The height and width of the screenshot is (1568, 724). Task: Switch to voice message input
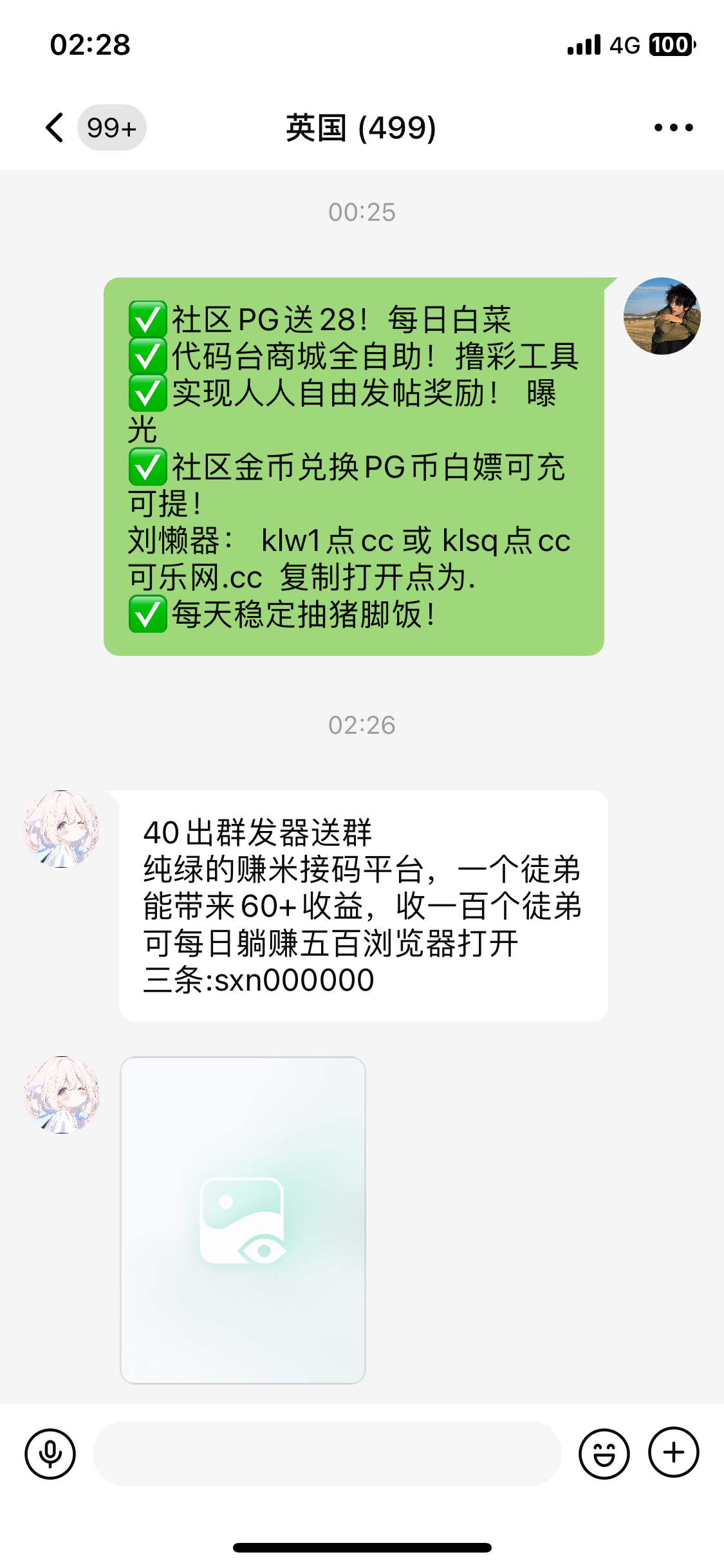tap(50, 1453)
